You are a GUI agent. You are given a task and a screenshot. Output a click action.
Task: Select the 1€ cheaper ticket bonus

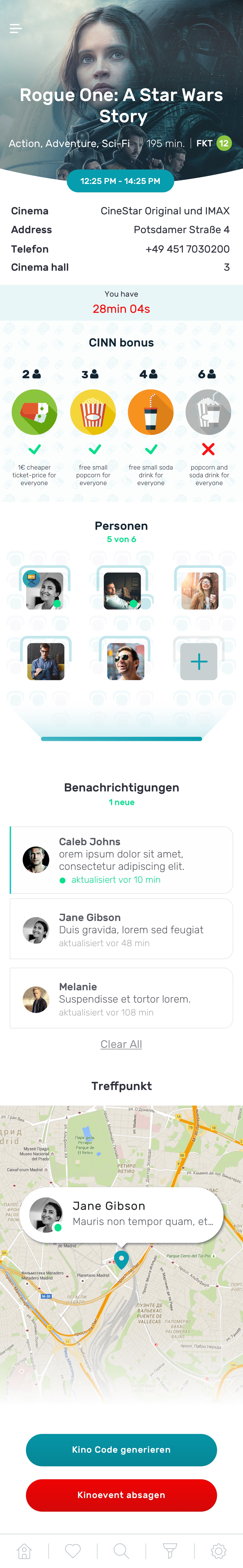click(x=35, y=412)
